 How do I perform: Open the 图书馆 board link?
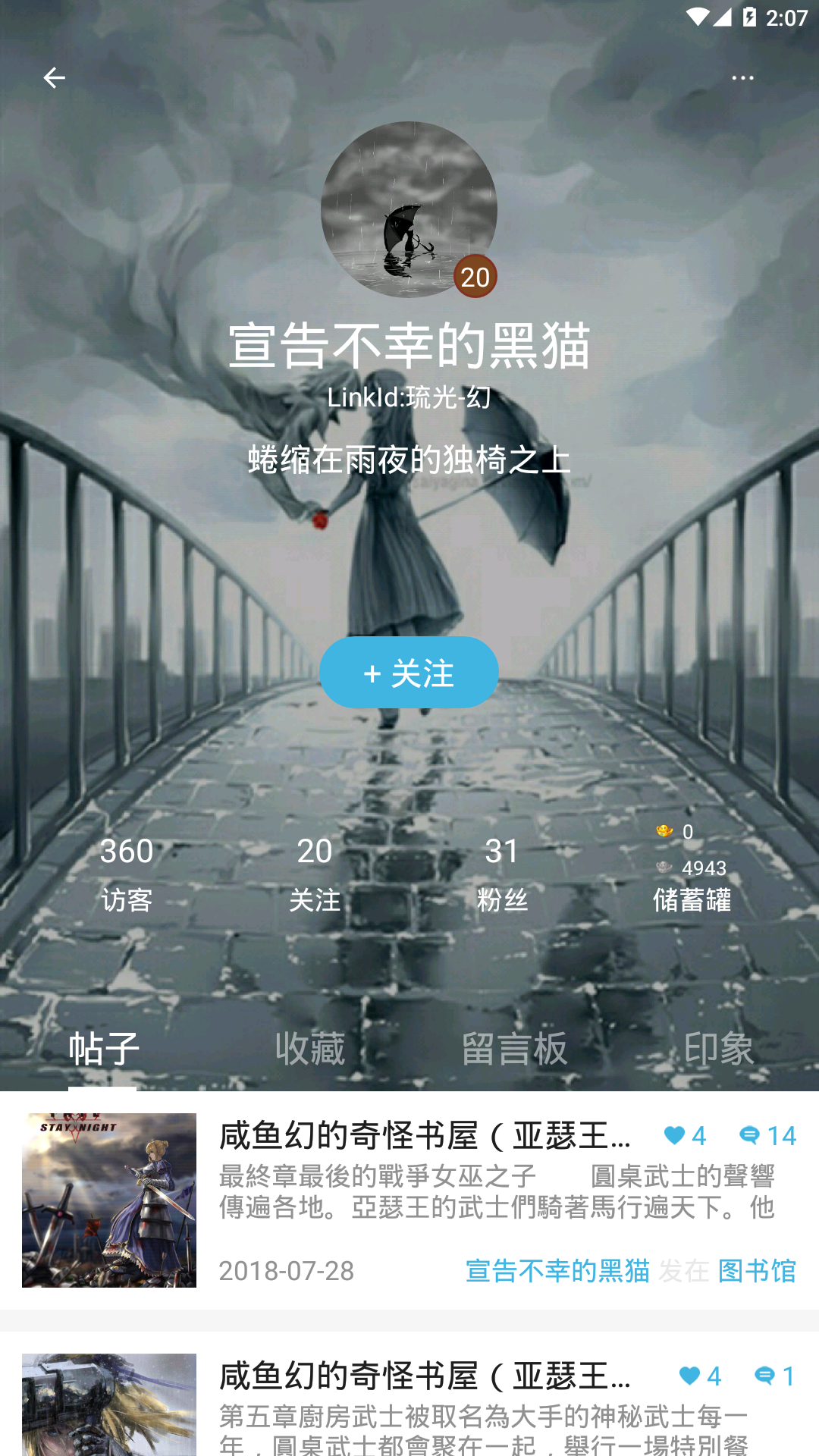tap(757, 1271)
